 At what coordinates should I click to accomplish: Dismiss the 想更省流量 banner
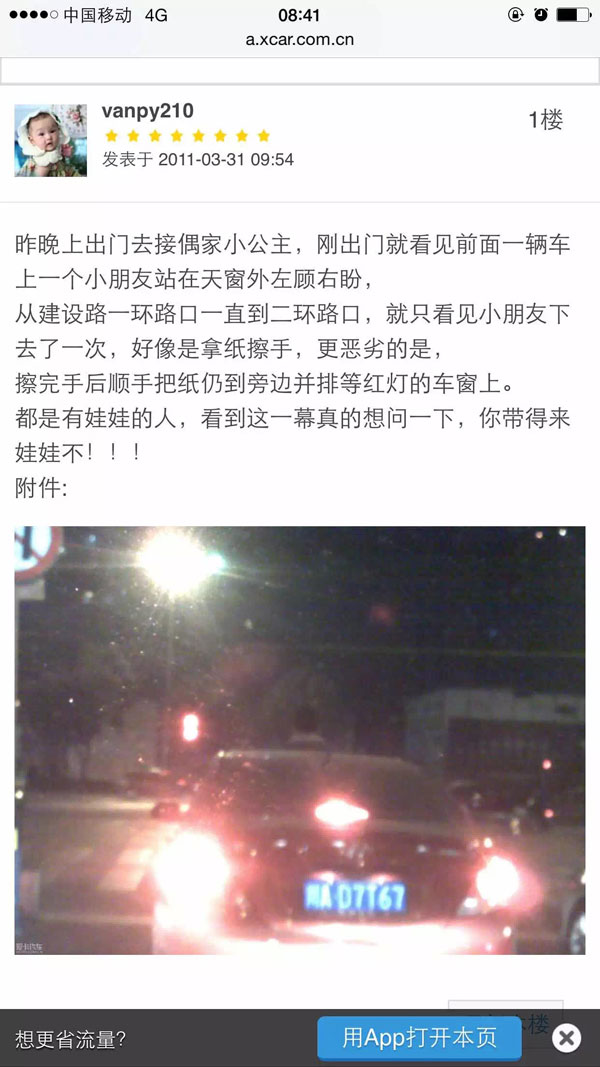pos(566,1038)
